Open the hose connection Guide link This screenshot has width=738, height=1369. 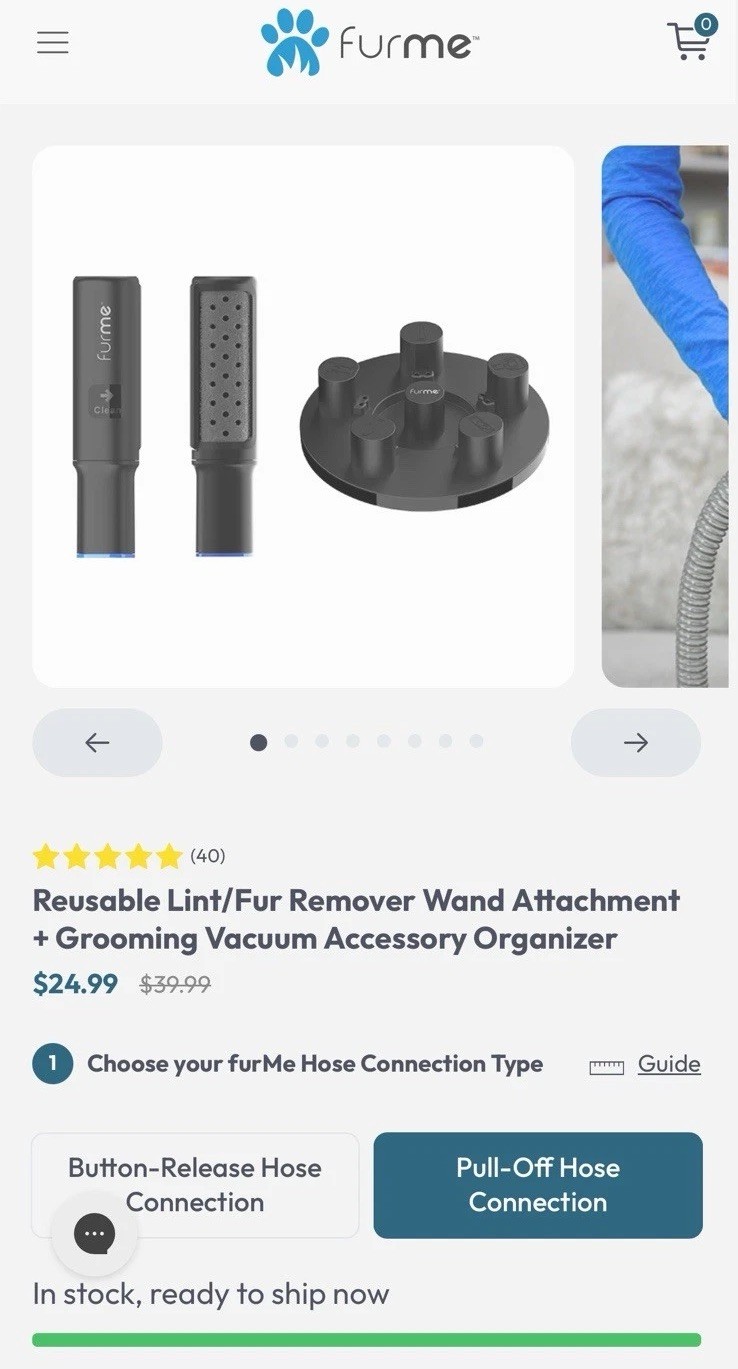[x=668, y=1064]
